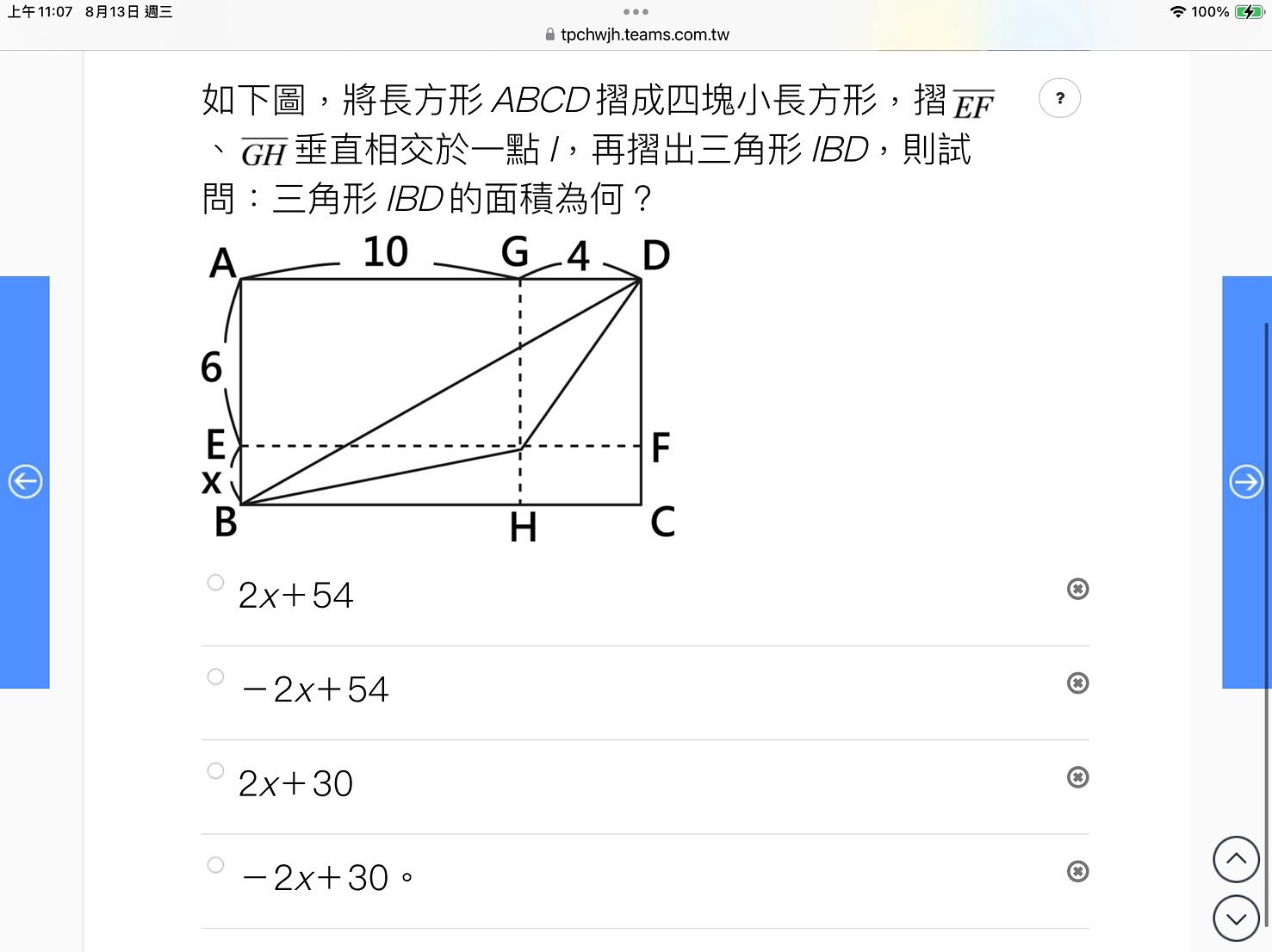Cross out the 2x+30 option
Viewport: 1272px width, 952px height.
coord(1077,777)
